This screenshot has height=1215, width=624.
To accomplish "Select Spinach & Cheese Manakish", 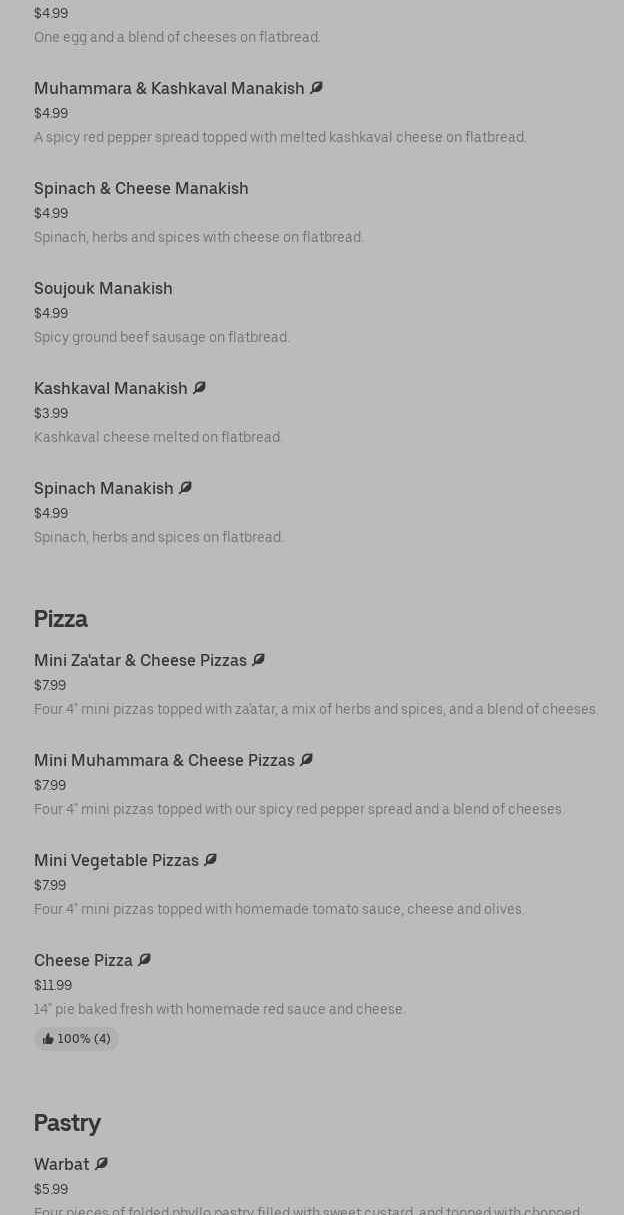I will click(x=141, y=189).
